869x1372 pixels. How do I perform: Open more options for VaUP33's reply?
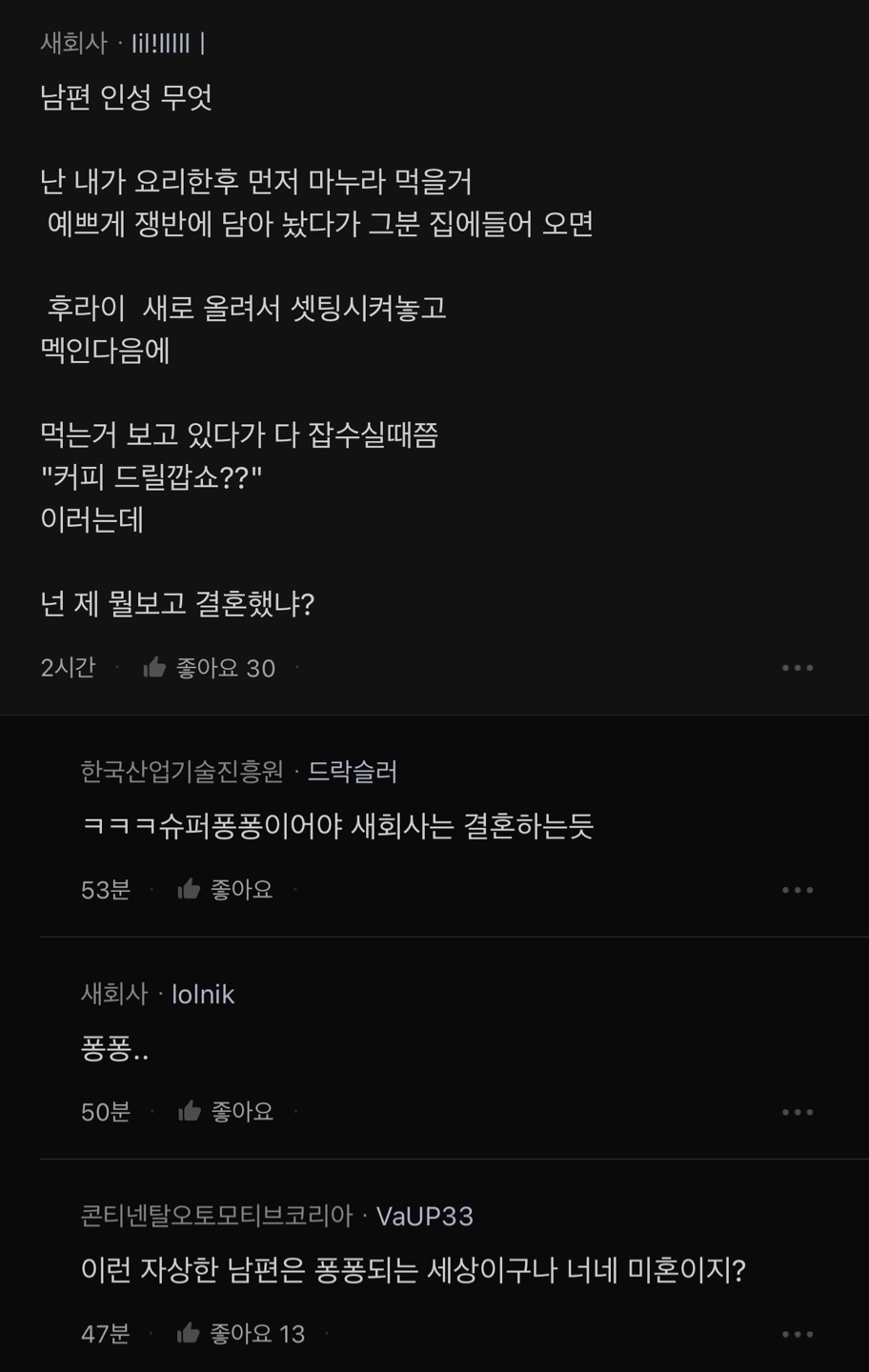click(x=797, y=1334)
